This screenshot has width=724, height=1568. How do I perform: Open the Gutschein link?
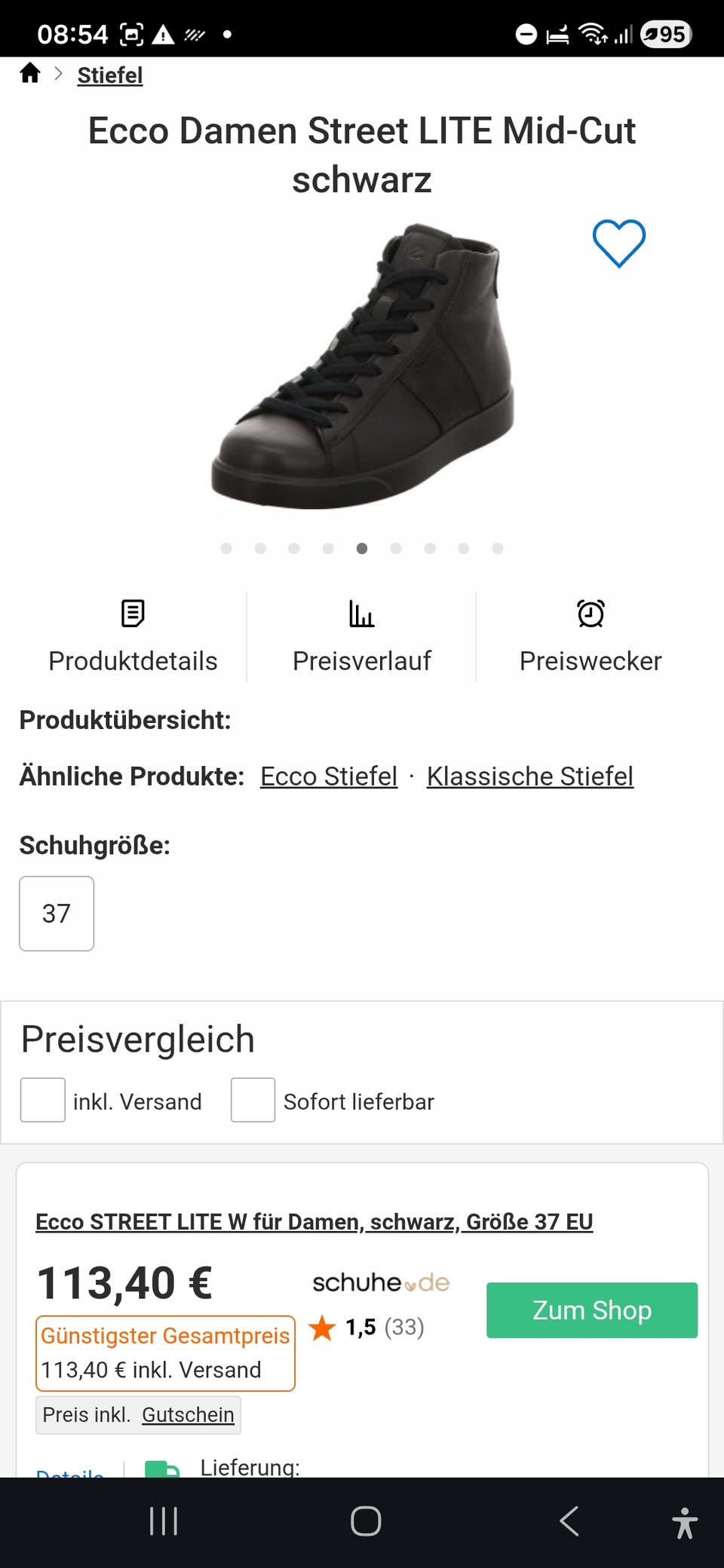[188, 1415]
